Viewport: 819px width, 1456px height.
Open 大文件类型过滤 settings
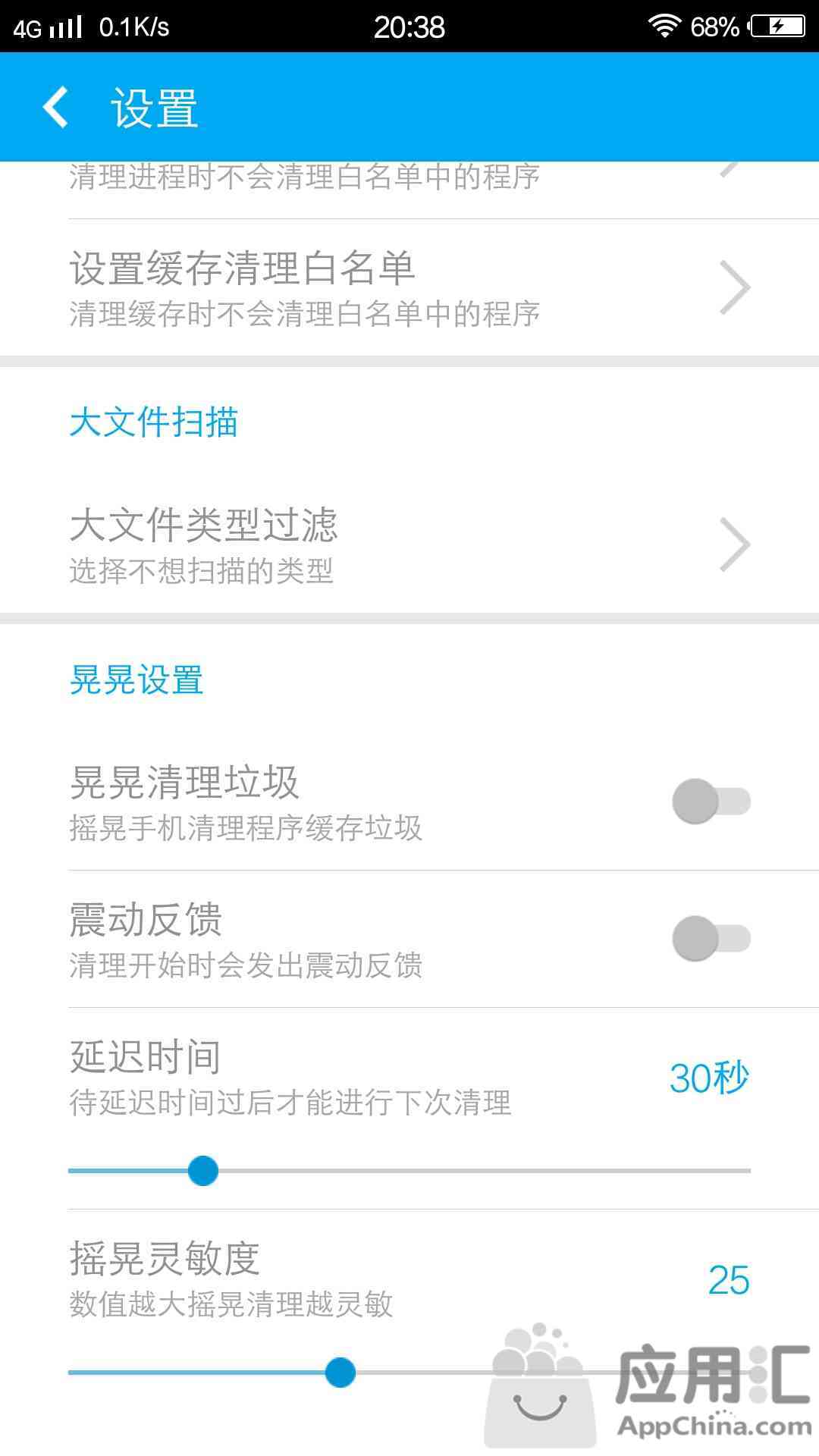point(409,544)
